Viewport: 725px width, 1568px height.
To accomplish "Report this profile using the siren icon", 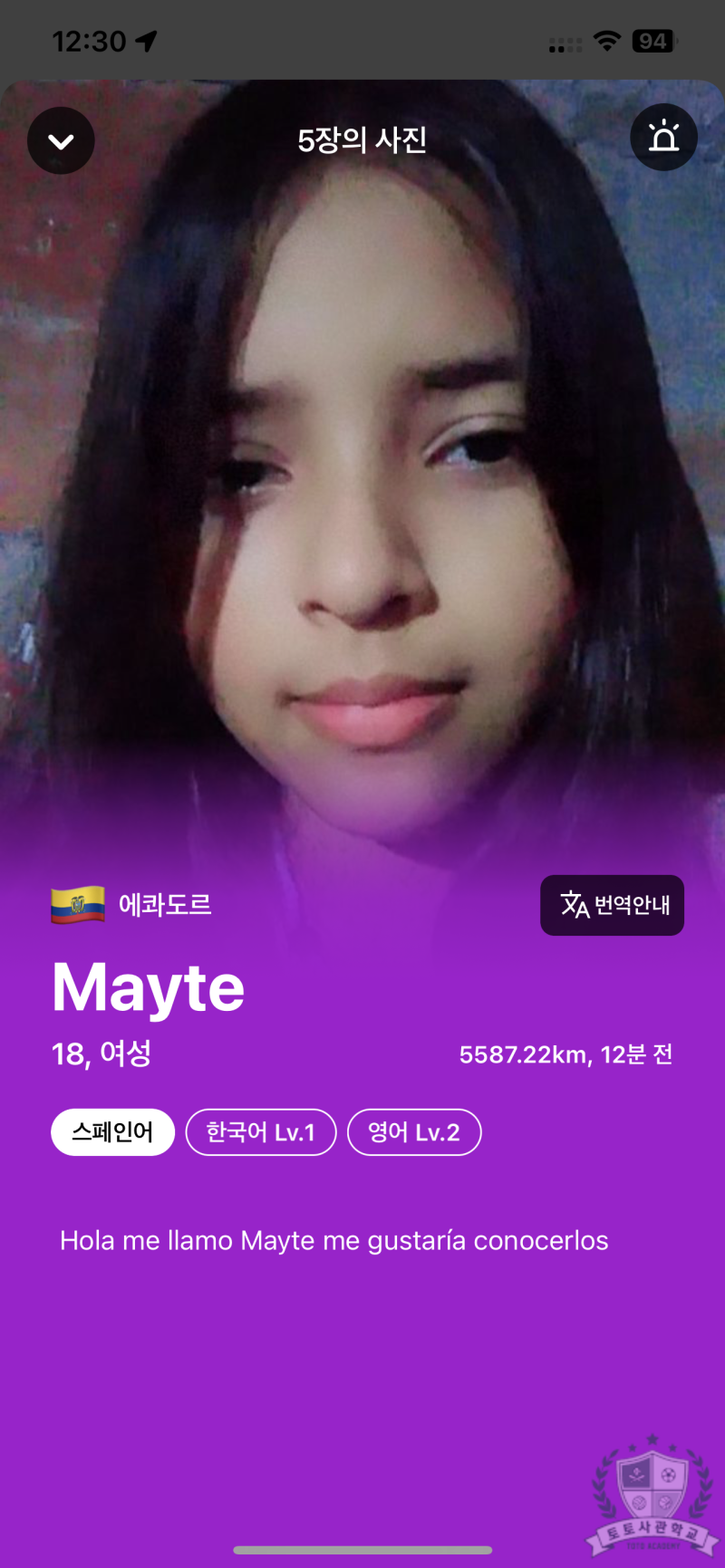I will coord(663,138).
